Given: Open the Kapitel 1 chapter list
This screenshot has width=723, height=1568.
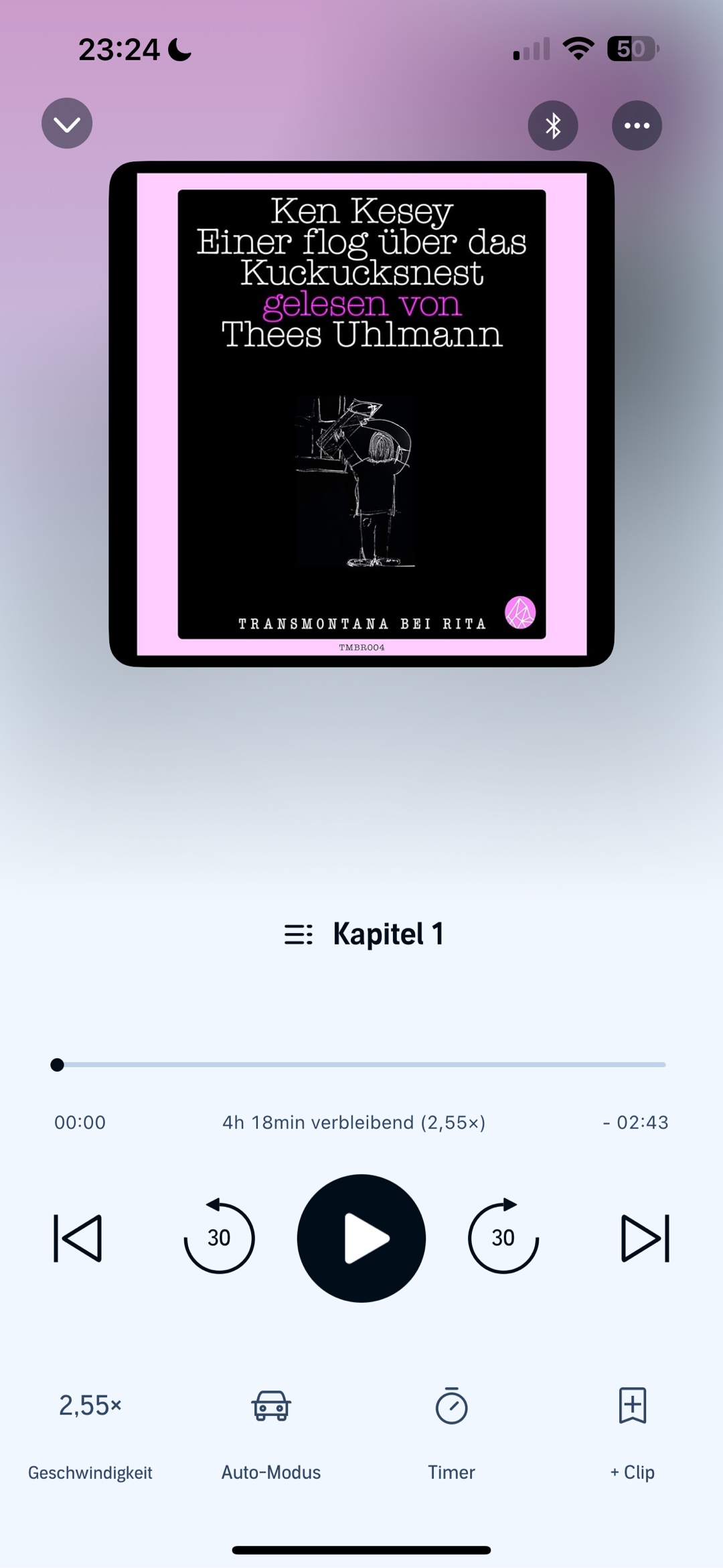Looking at the screenshot, I should [364, 934].
